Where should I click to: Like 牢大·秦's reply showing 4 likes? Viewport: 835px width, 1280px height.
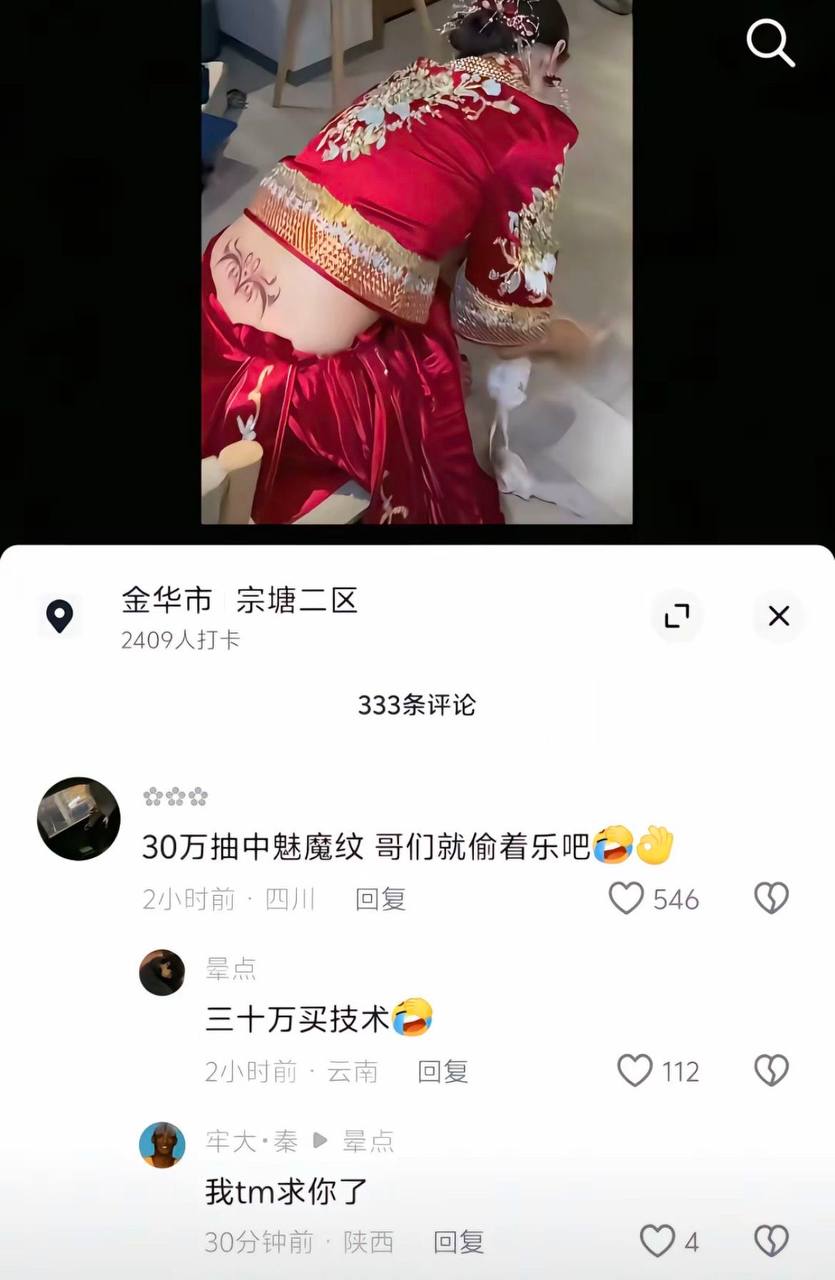click(x=659, y=1242)
